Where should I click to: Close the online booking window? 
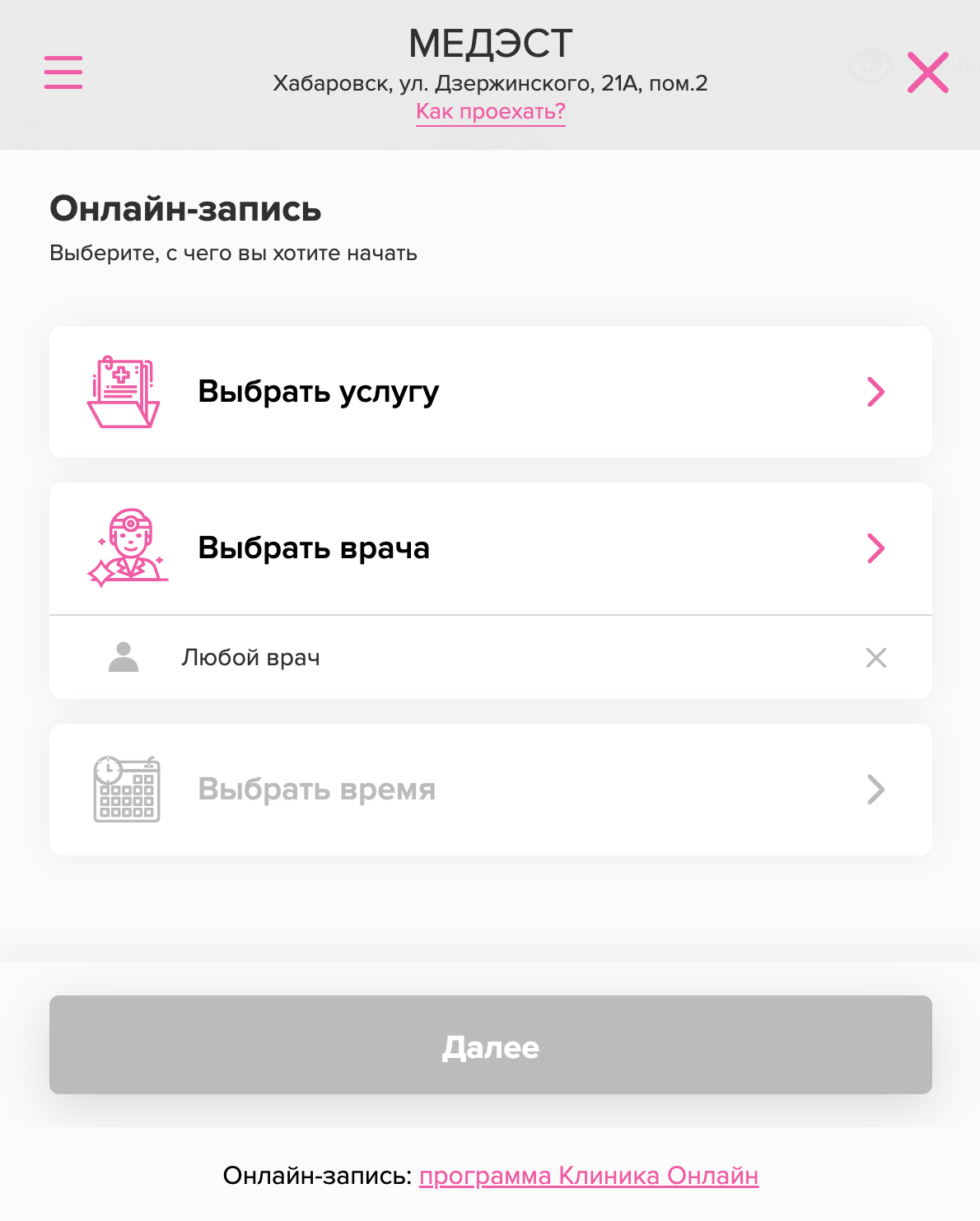[927, 72]
